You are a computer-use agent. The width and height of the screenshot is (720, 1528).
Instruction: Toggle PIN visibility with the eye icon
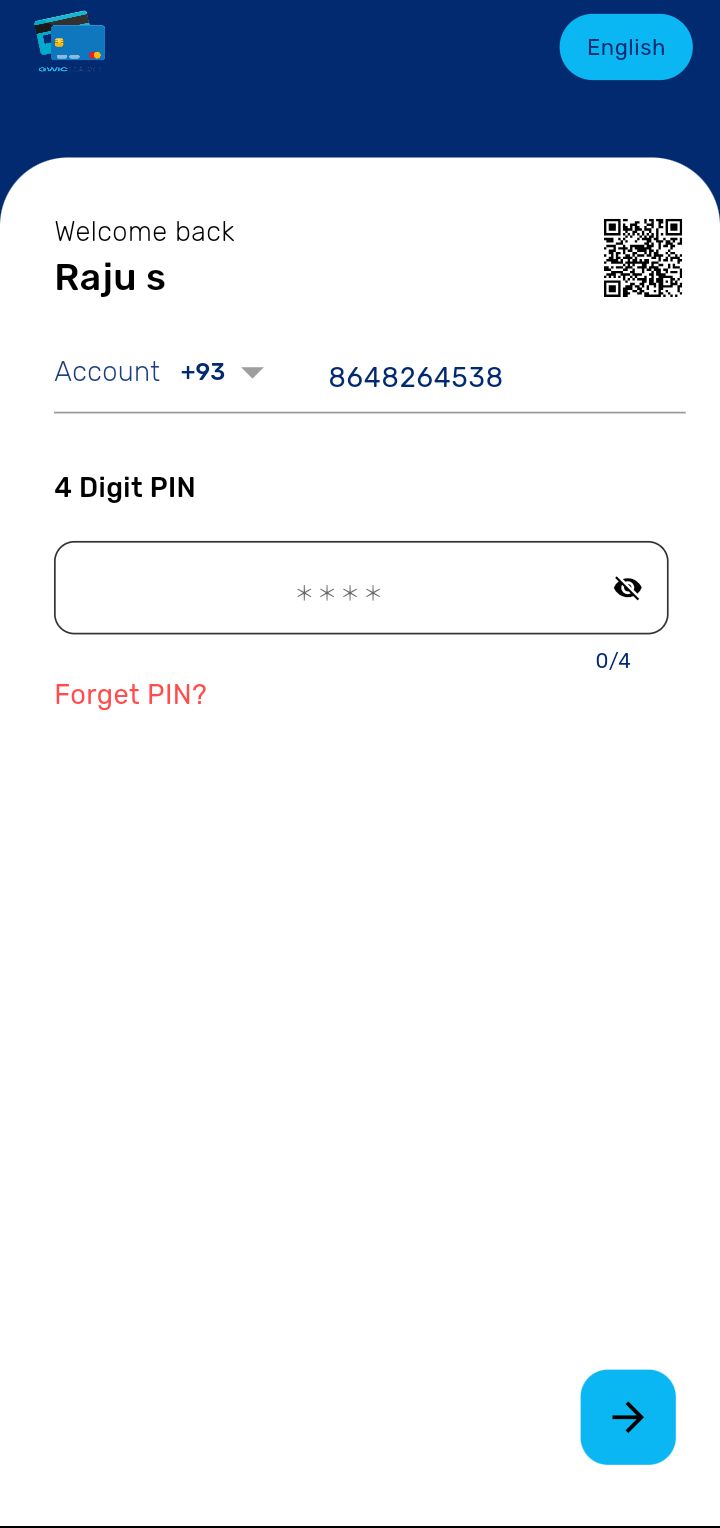(627, 588)
